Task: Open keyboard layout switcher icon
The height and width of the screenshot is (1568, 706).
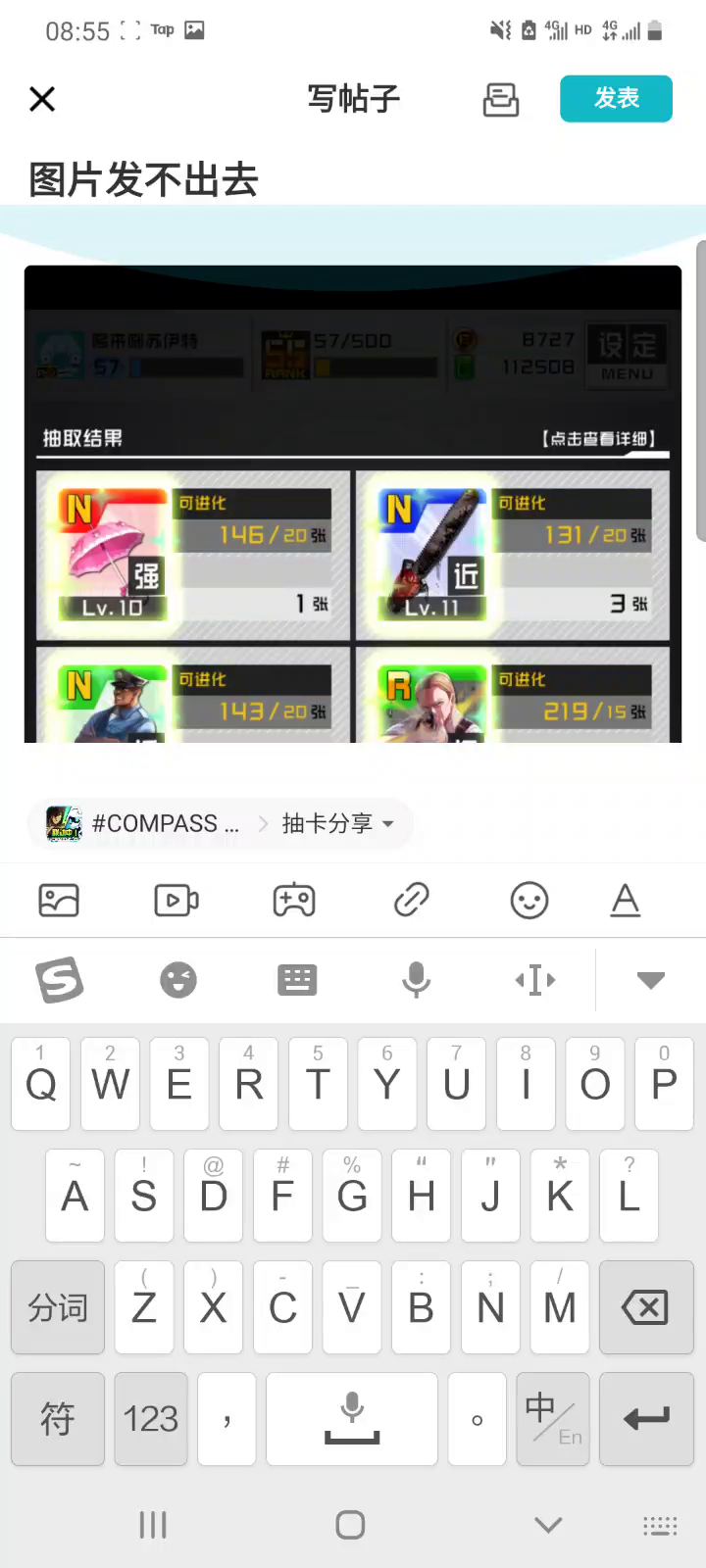Action: [x=297, y=980]
